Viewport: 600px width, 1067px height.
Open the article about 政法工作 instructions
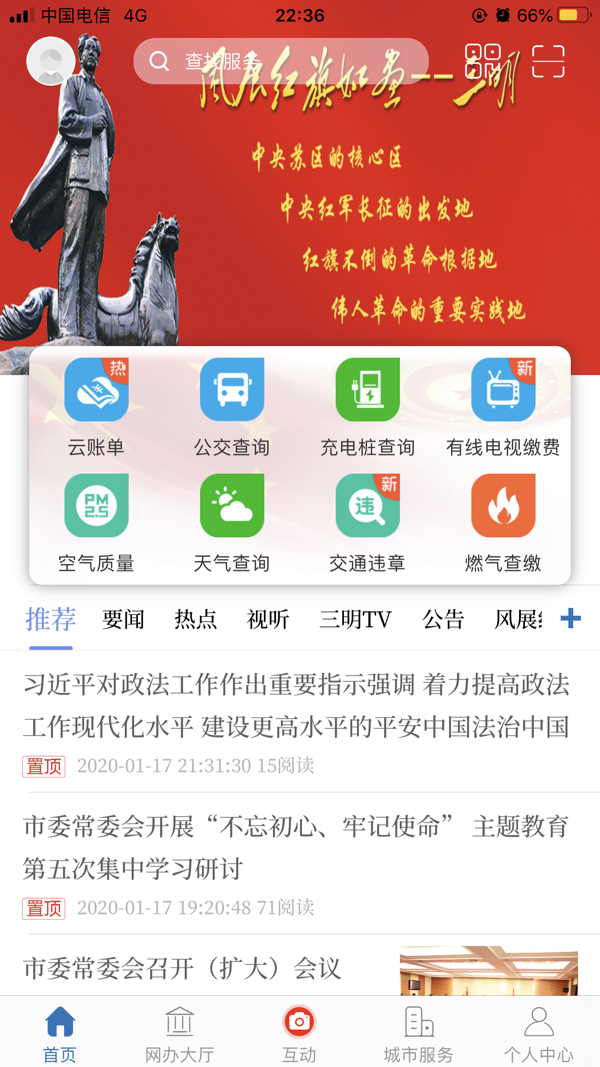[x=296, y=706]
